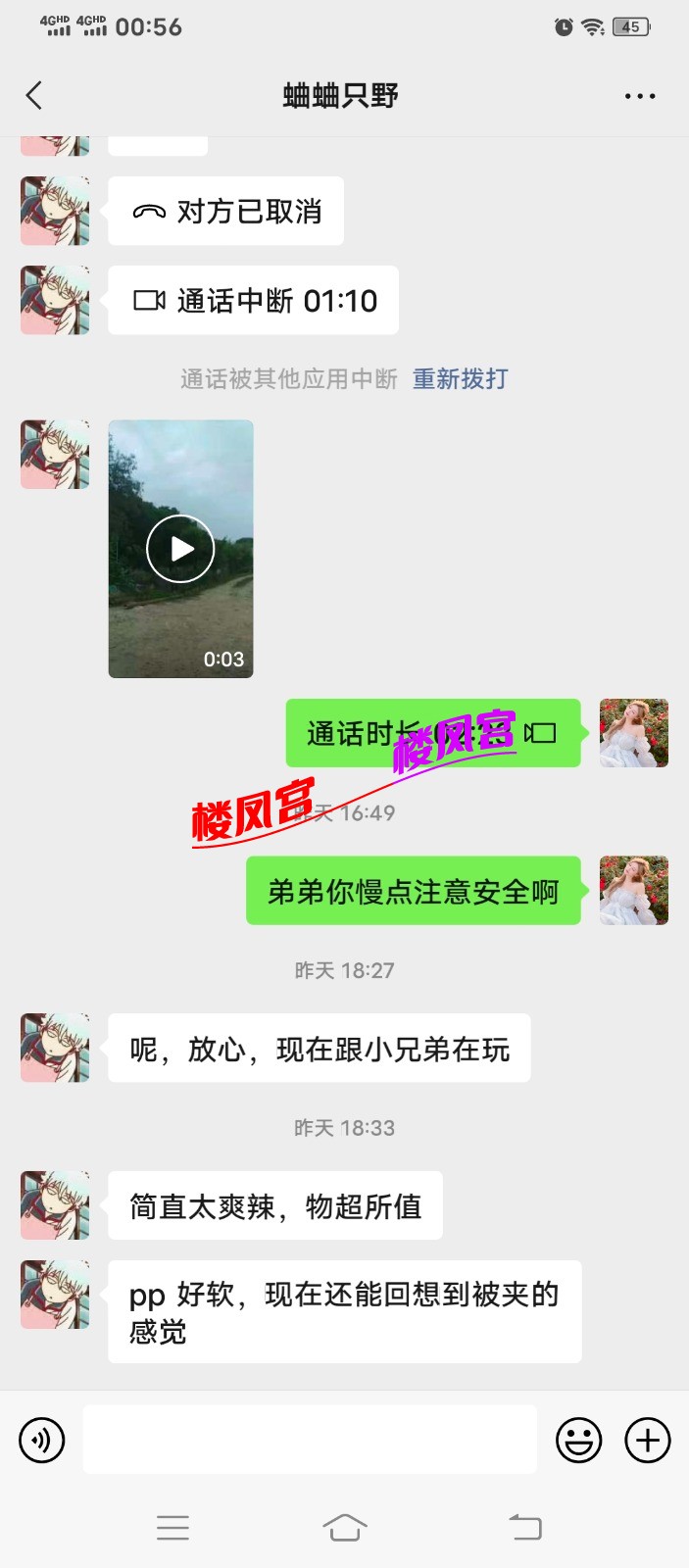Screen dimensions: 689x1568
Task: Open the emoji picker
Action: tap(578, 1440)
